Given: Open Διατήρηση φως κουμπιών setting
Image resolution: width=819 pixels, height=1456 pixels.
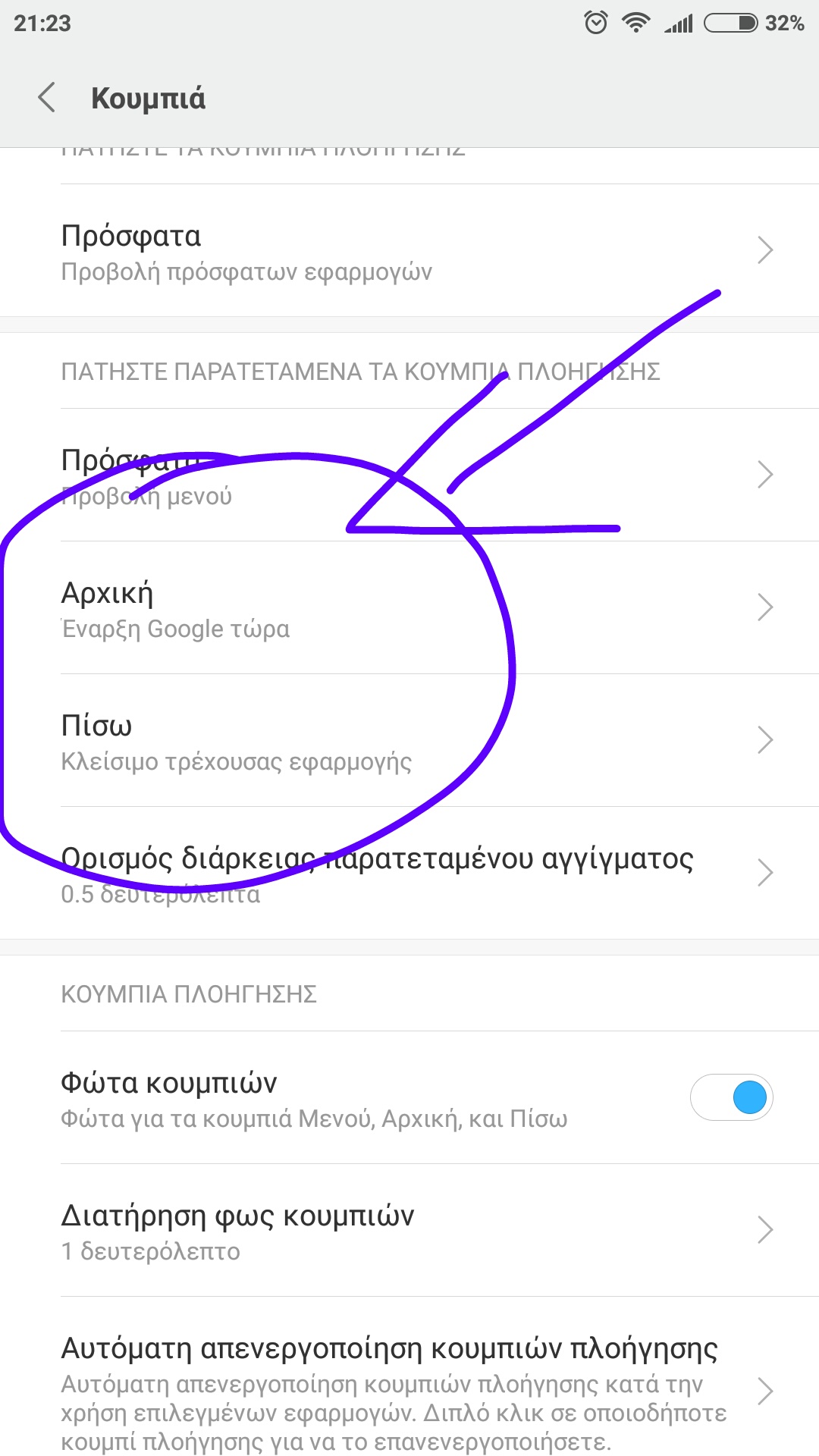Looking at the screenshot, I should coord(409,1230).
